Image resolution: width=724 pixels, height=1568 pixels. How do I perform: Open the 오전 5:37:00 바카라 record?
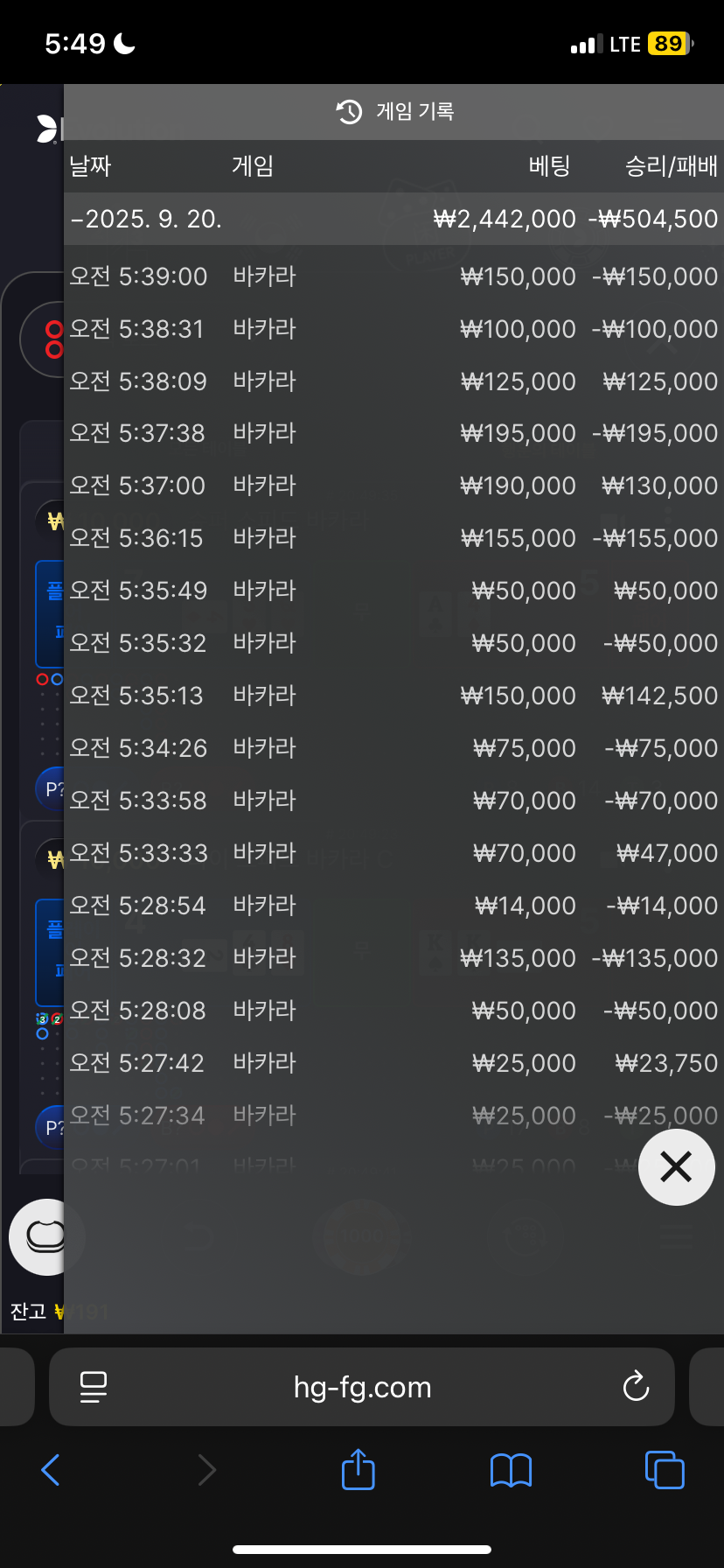[x=393, y=486]
